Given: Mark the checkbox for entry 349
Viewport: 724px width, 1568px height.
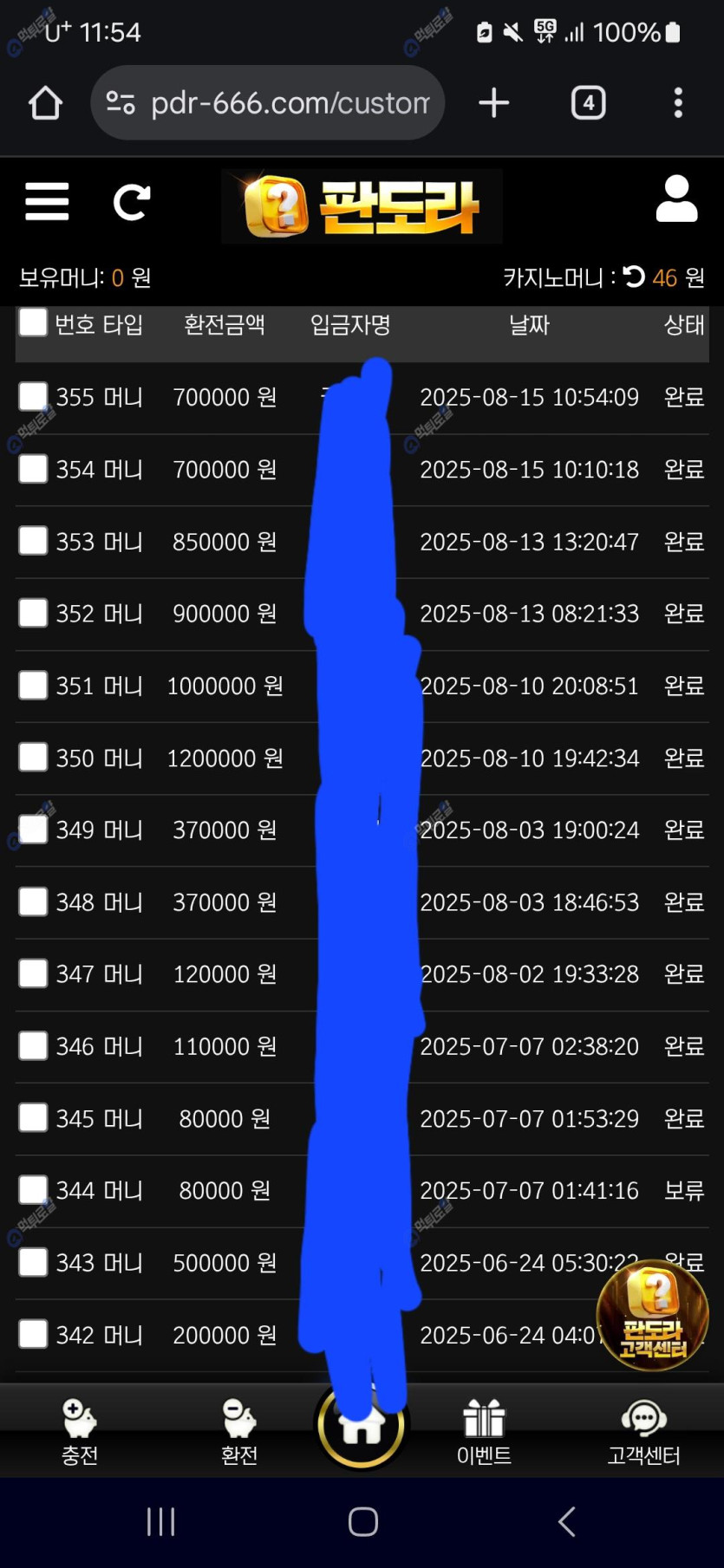Looking at the screenshot, I should point(33,830).
